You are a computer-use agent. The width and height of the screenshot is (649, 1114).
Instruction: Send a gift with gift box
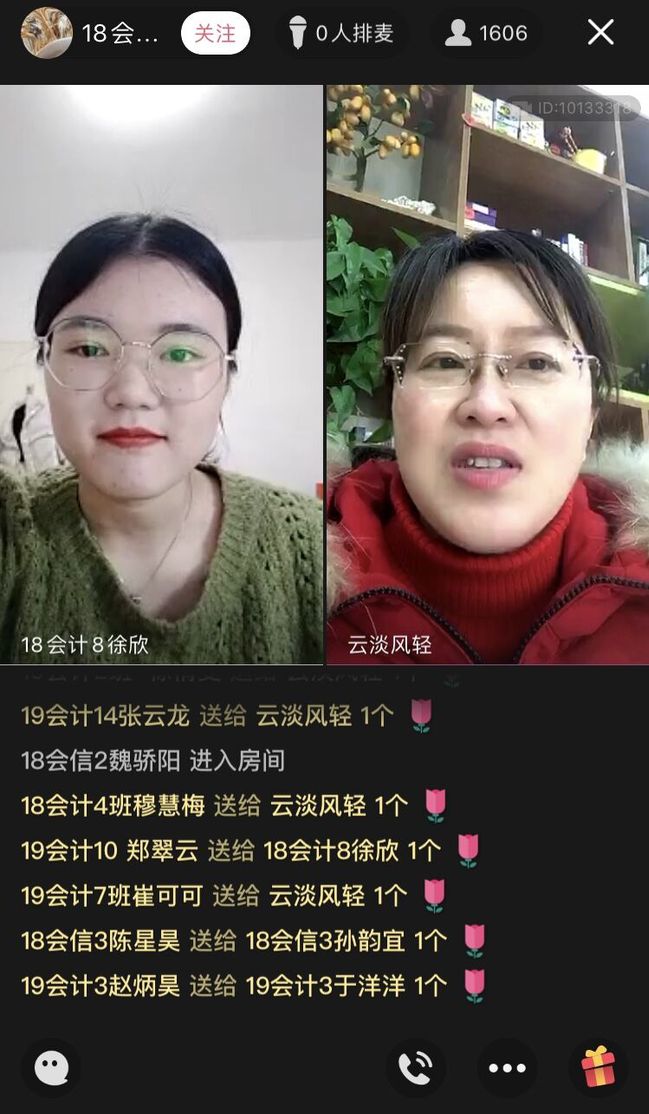(598, 1067)
